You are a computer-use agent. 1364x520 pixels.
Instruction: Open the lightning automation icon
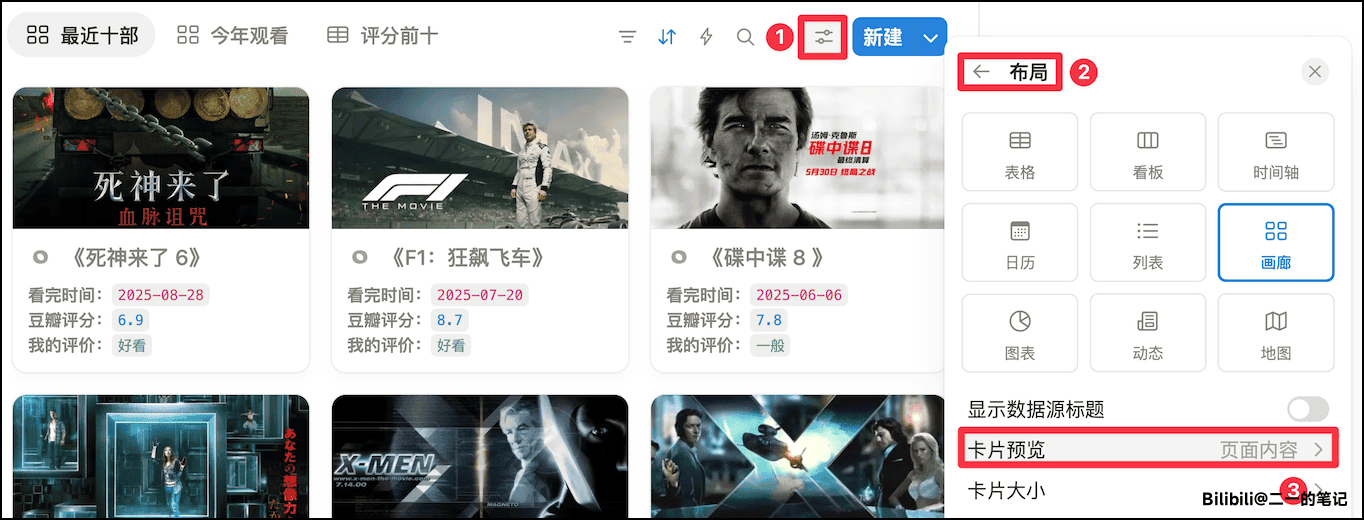(x=706, y=38)
